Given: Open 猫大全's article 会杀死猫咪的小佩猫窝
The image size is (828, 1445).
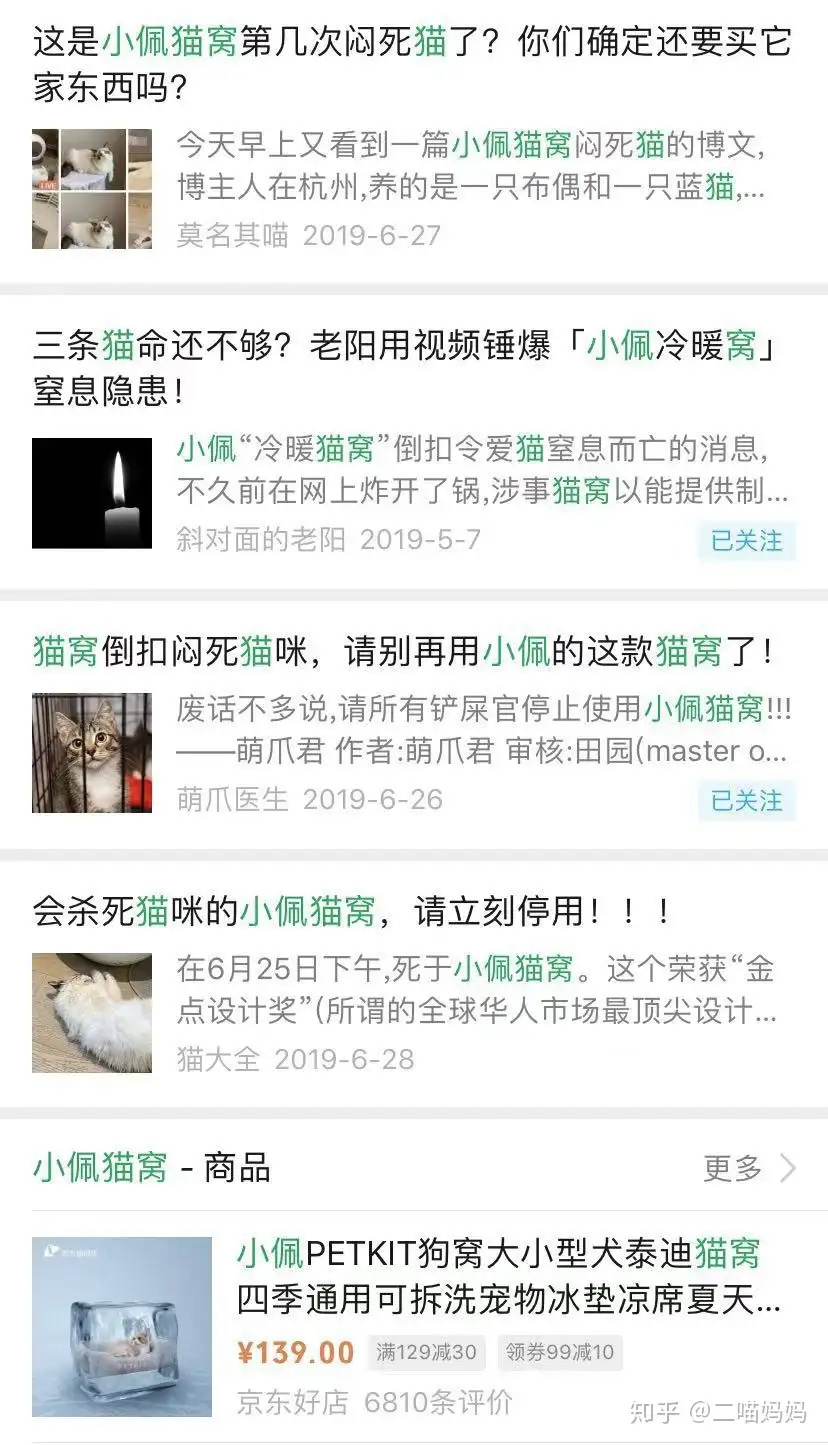Looking at the screenshot, I should (x=352, y=911).
